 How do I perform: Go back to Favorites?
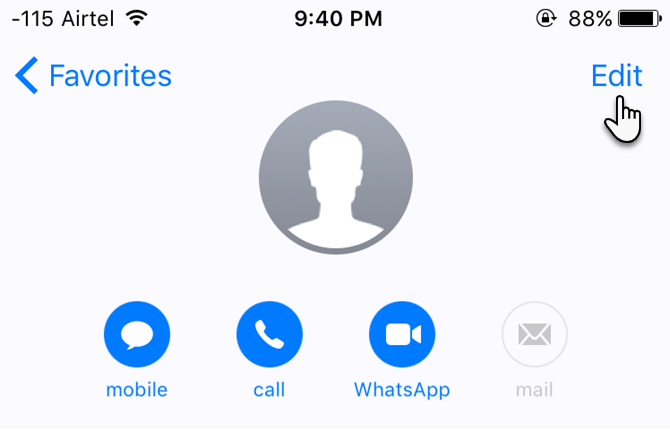click(x=93, y=76)
